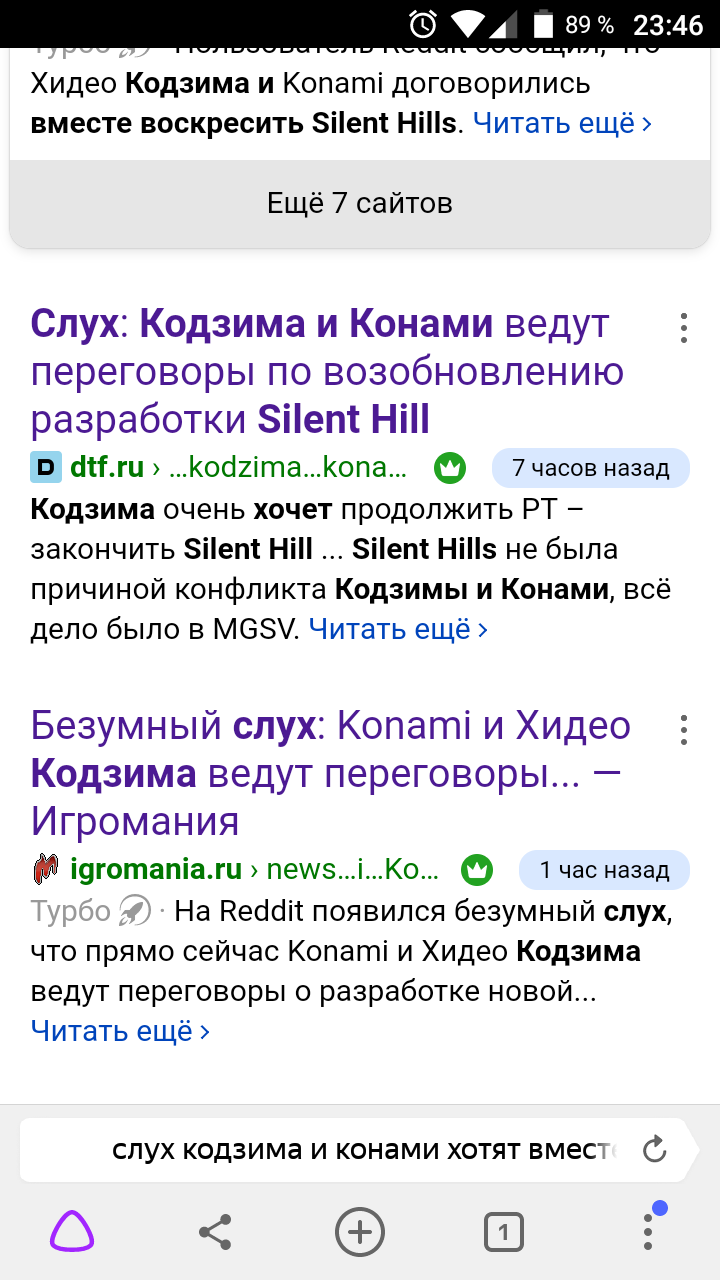Reload the page with the refresh icon
Image resolution: width=720 pixels, height=1280 pixels.
(654, 1150)
